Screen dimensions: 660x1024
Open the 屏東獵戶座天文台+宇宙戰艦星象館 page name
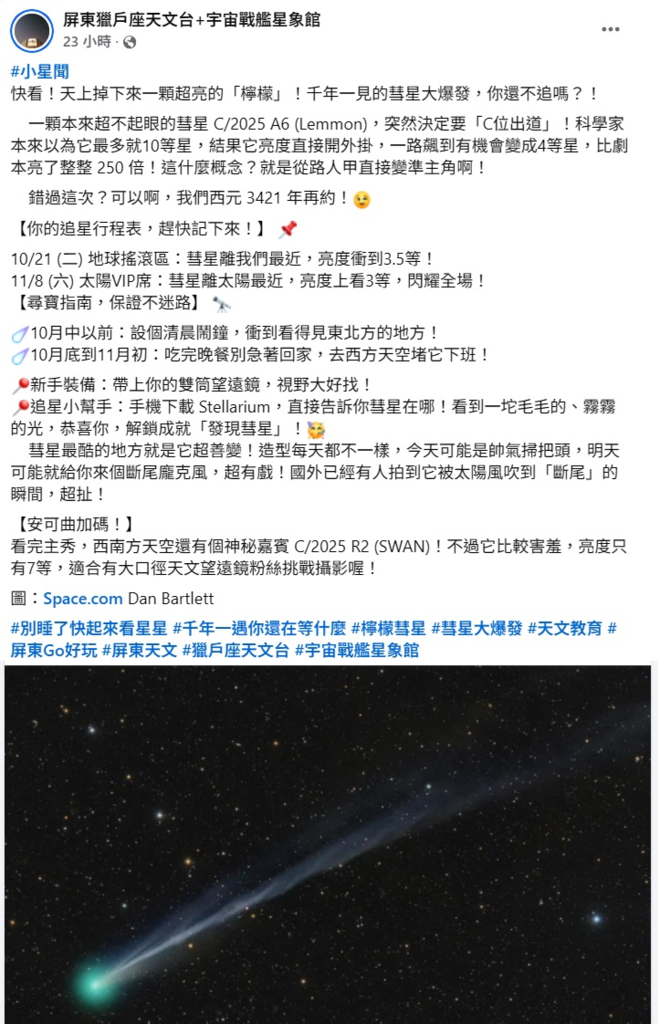192,20
